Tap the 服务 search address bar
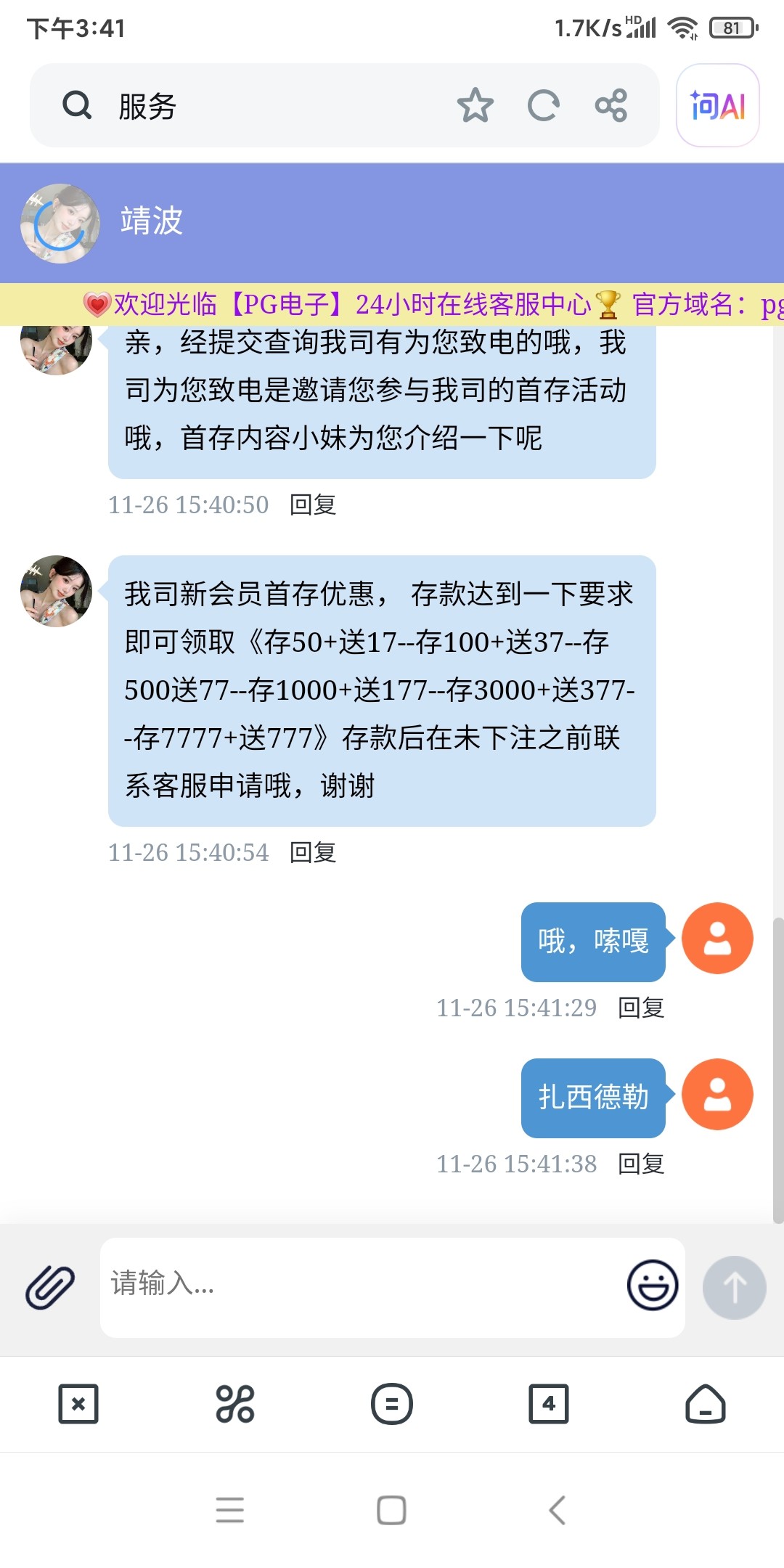The width and height of the screenshot is (784, 1568). (x=276, y=106)
